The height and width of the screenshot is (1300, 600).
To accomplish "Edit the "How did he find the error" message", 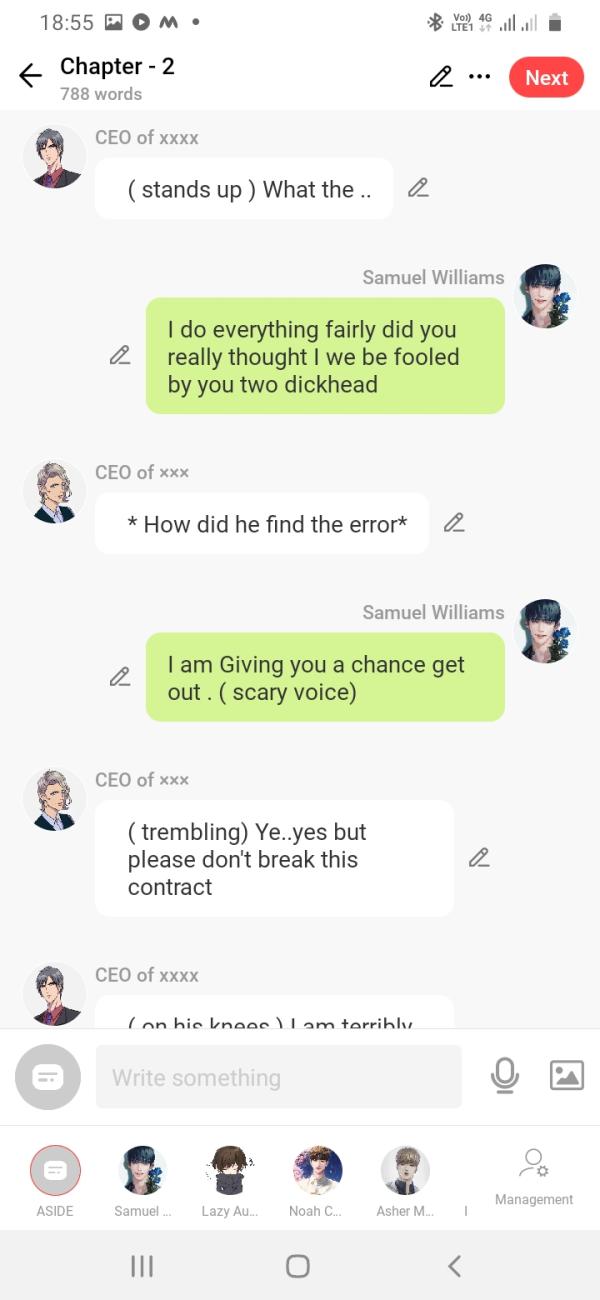I will 454,522.
